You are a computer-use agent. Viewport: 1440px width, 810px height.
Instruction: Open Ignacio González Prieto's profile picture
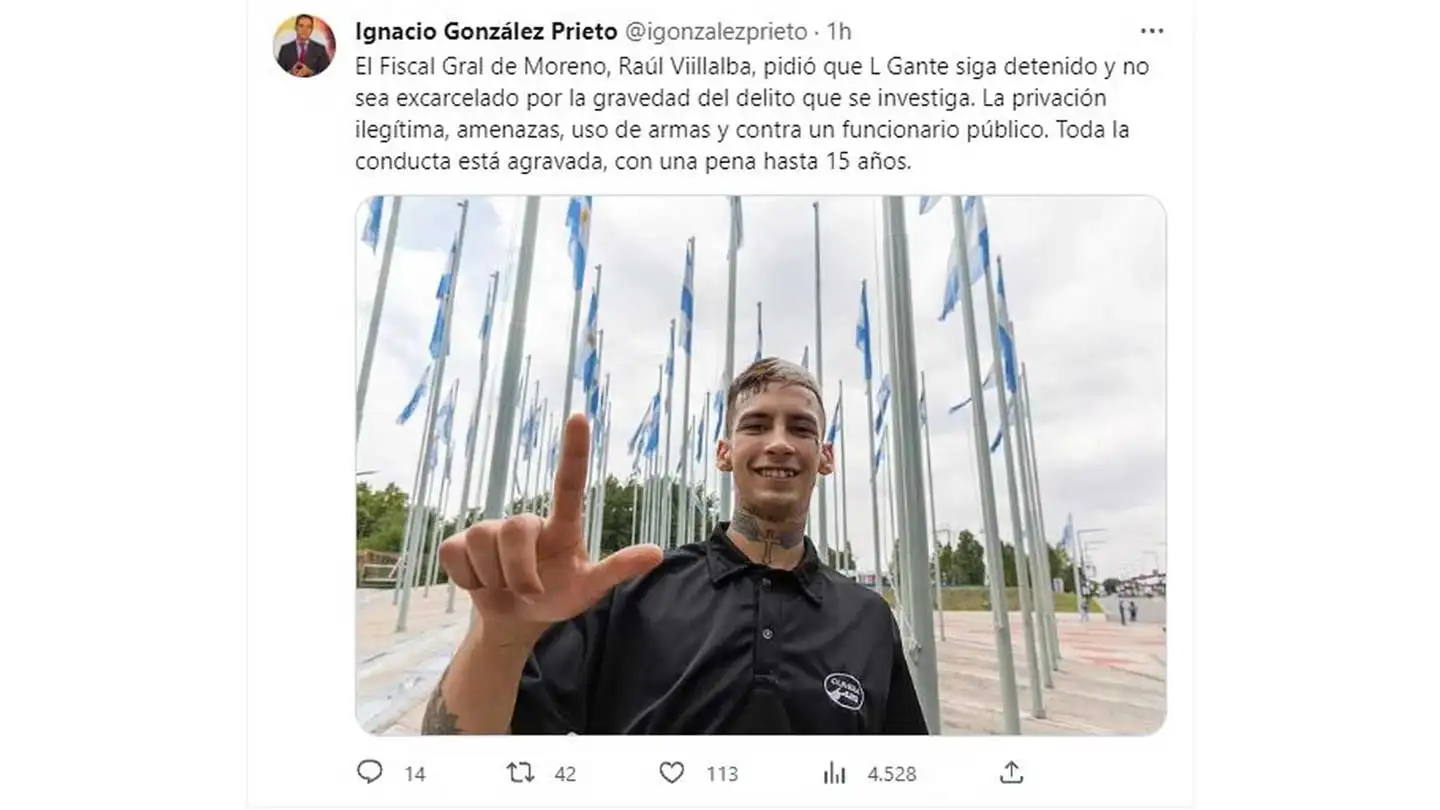tap(304, 46)
